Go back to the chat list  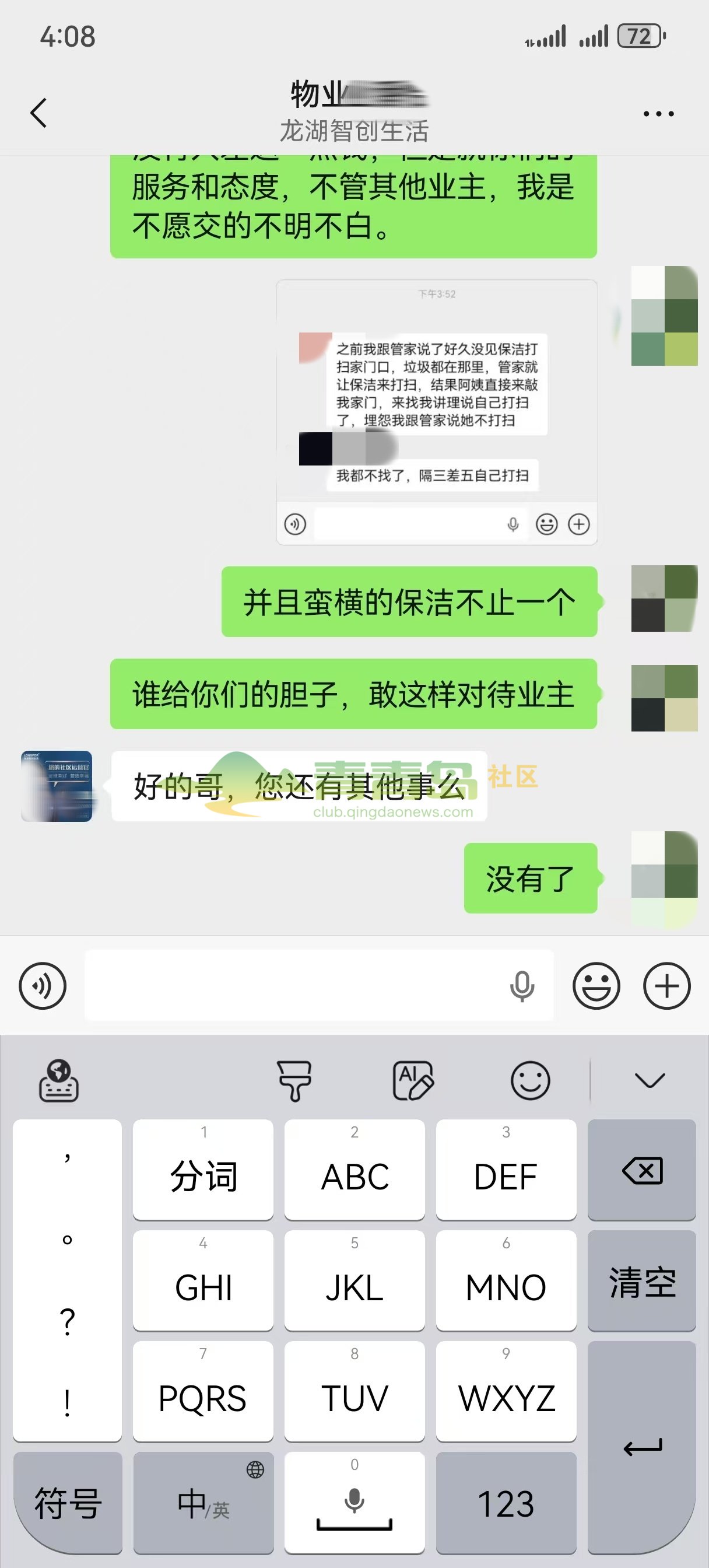38,113
